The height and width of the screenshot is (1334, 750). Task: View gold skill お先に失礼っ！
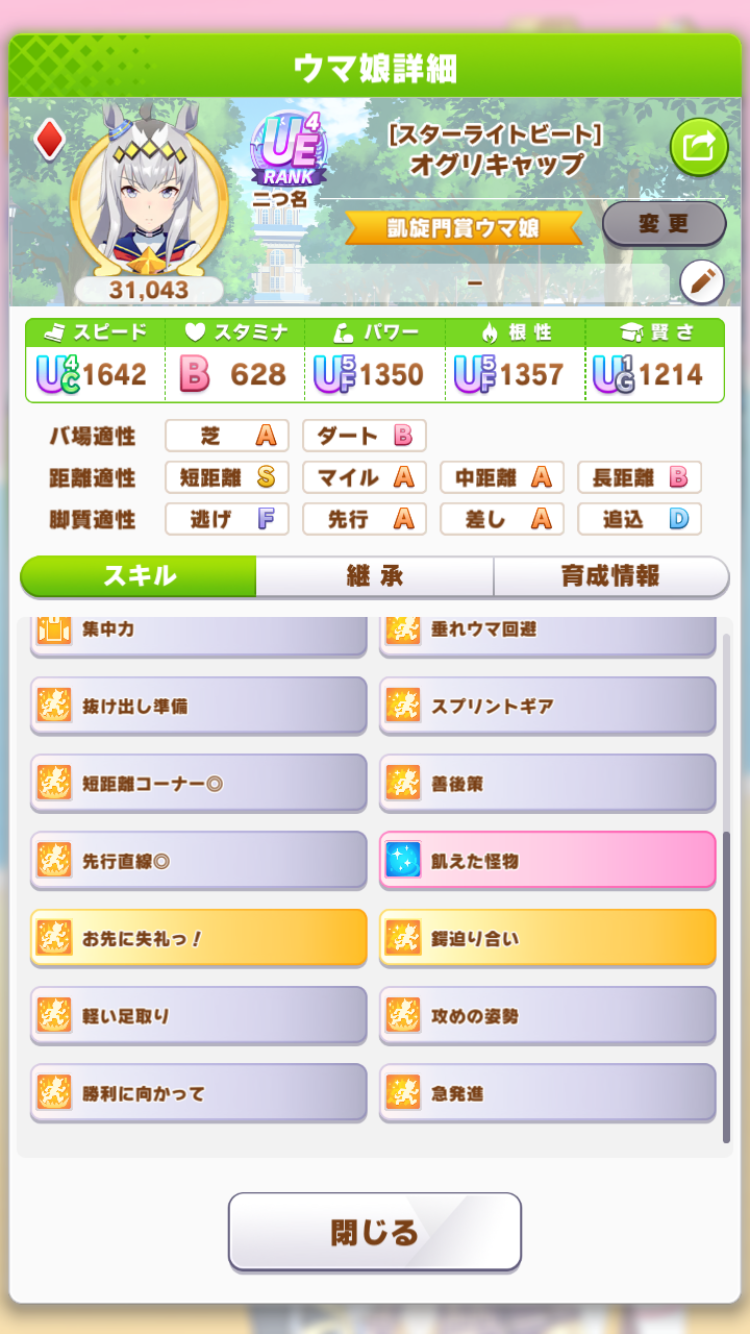[198, 938]
